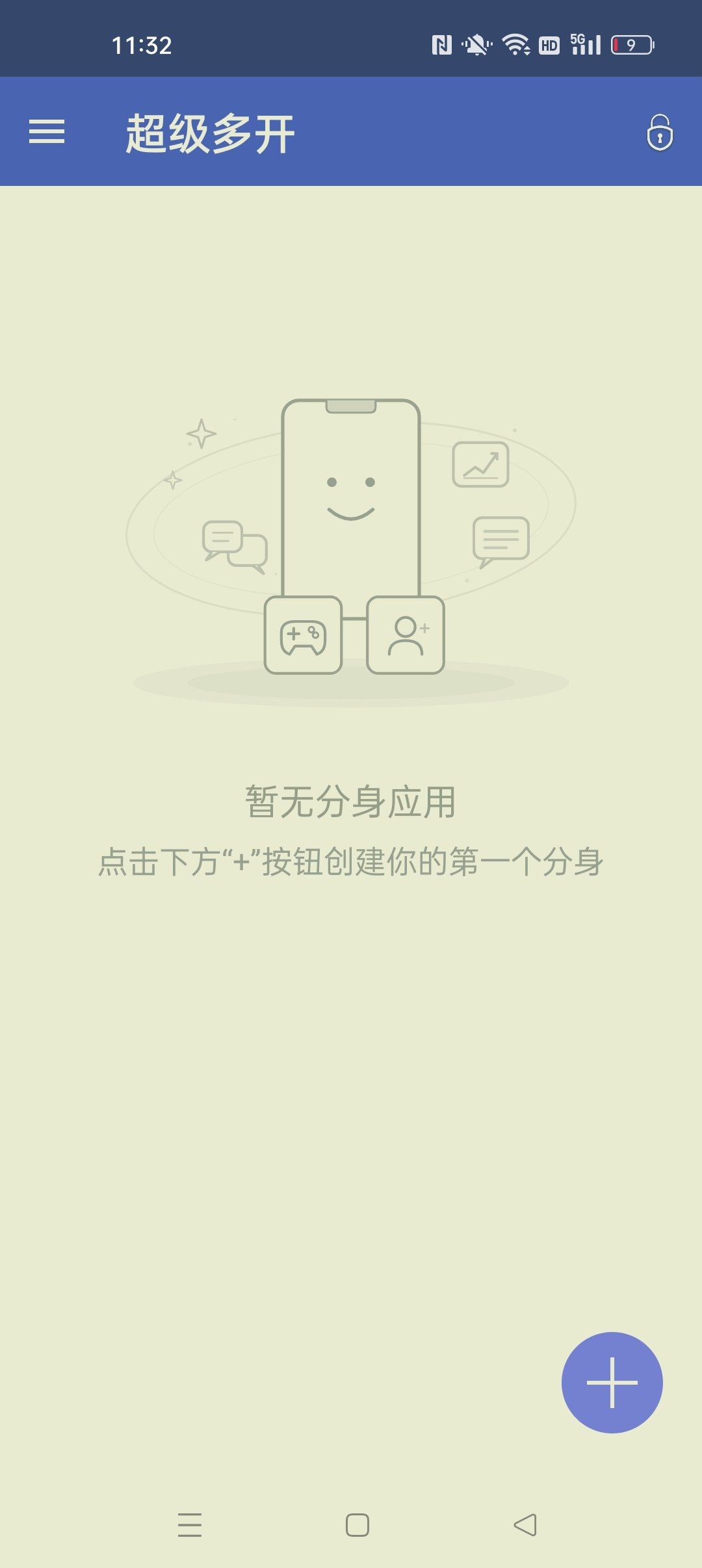The image size is (702, 1568).
Task: Open the privacy lock icon
Action: (x=660, y=133)
